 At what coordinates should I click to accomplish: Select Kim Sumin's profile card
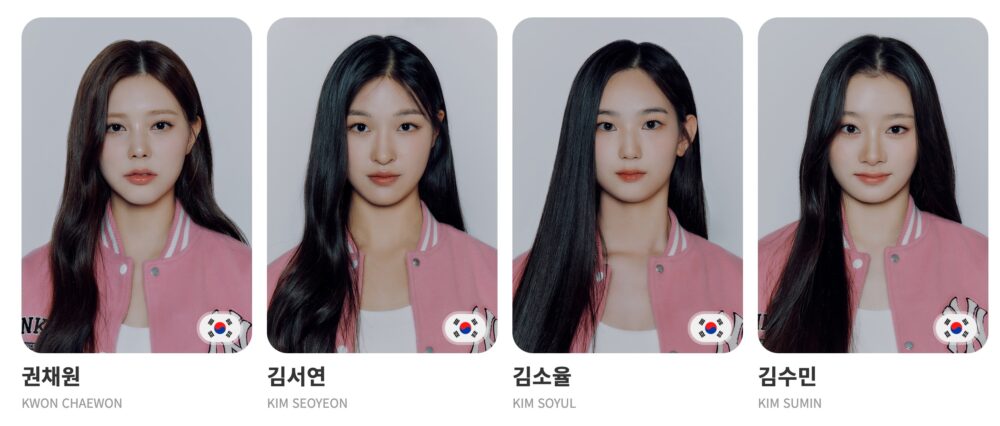pos(872,185)
